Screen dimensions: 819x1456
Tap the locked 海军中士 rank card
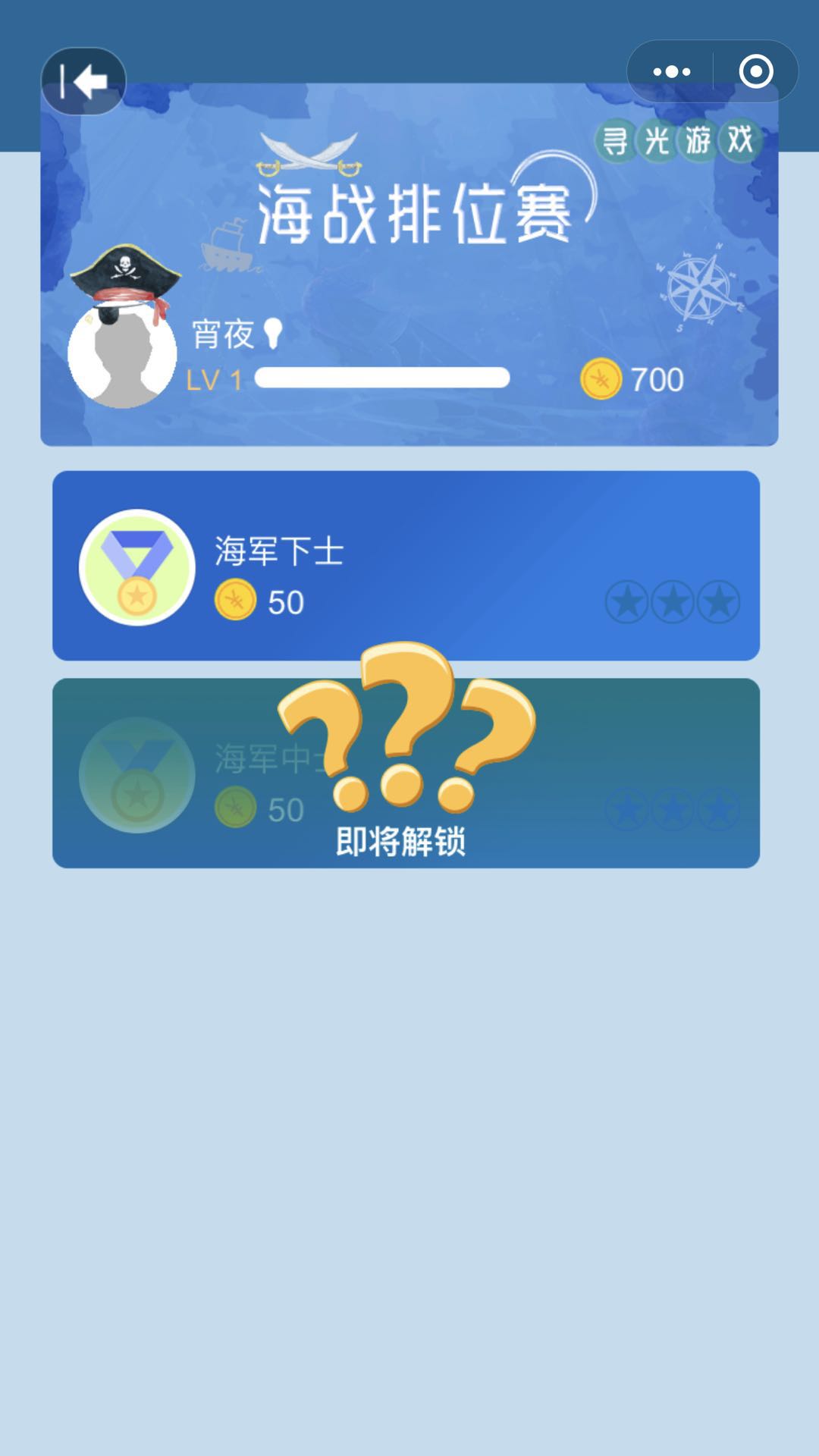pyautogui.click(x=406, y=773)
